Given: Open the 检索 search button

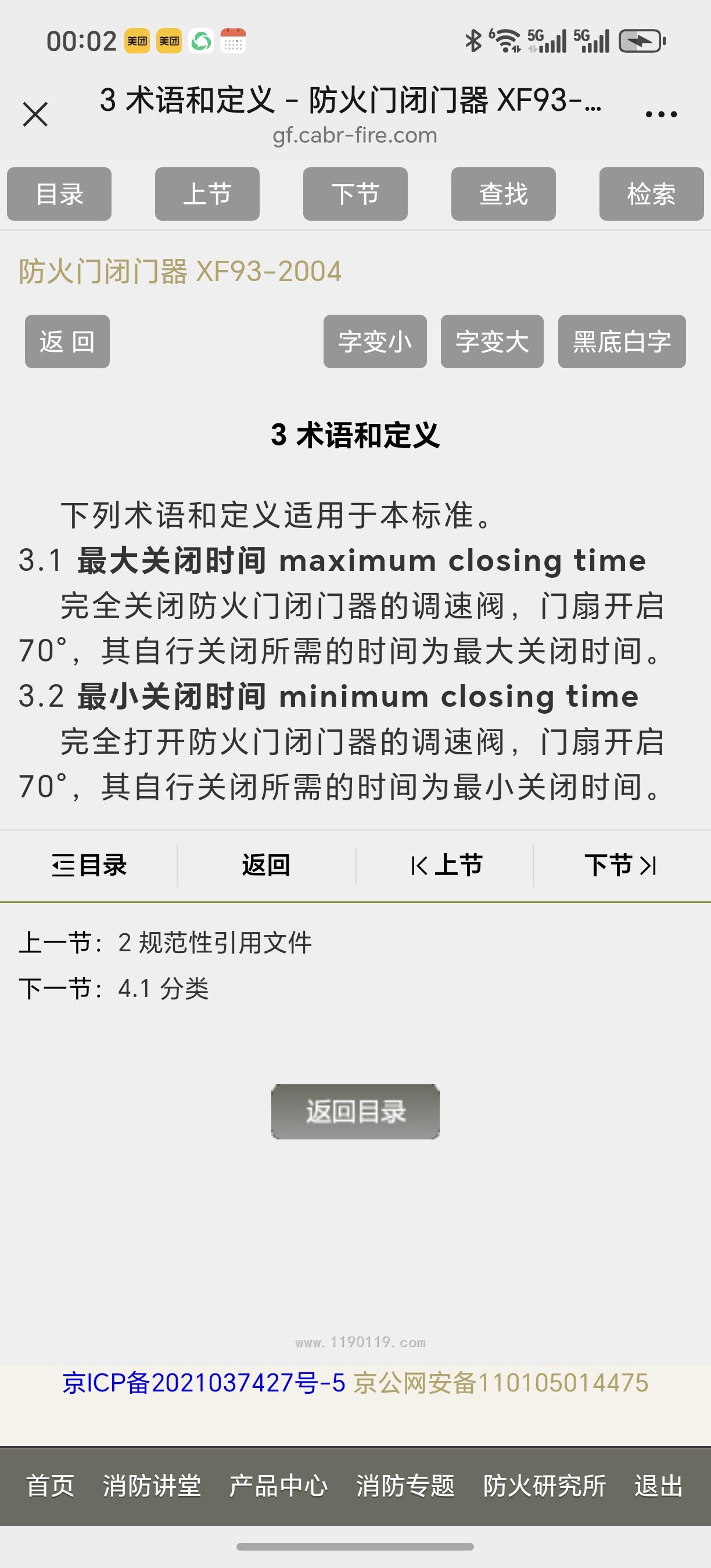Looking at the screenshot, I should click(651, 194).
